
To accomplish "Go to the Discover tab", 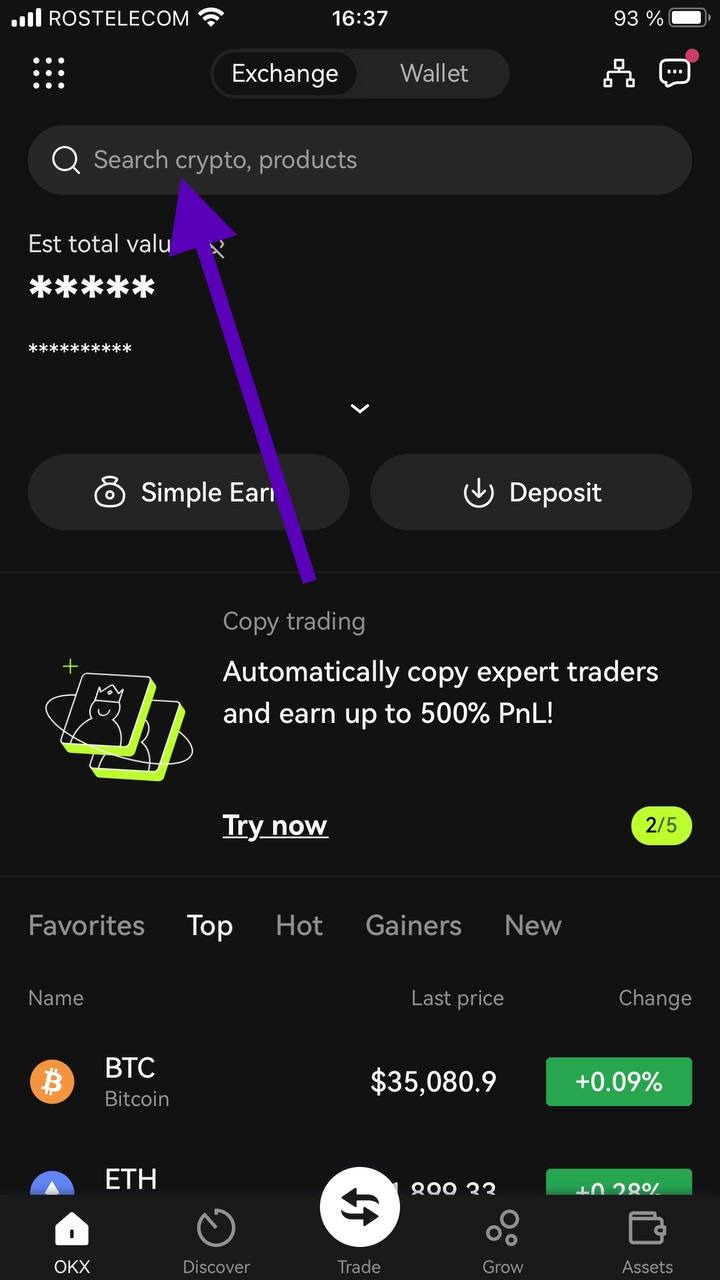I will (216, 1242).
